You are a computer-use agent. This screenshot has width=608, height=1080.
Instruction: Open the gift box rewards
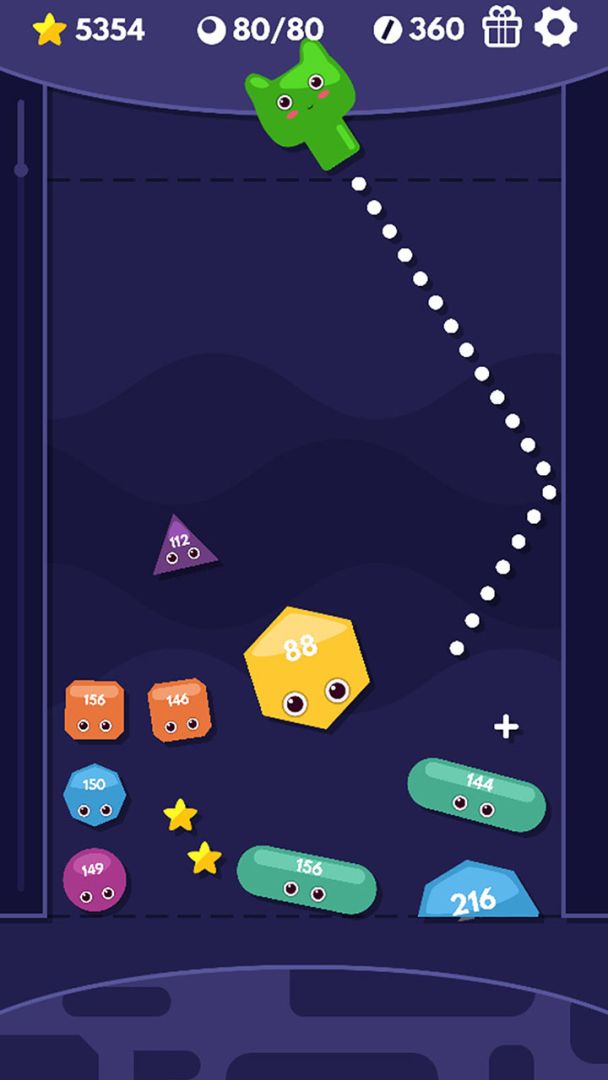[501, 28]
